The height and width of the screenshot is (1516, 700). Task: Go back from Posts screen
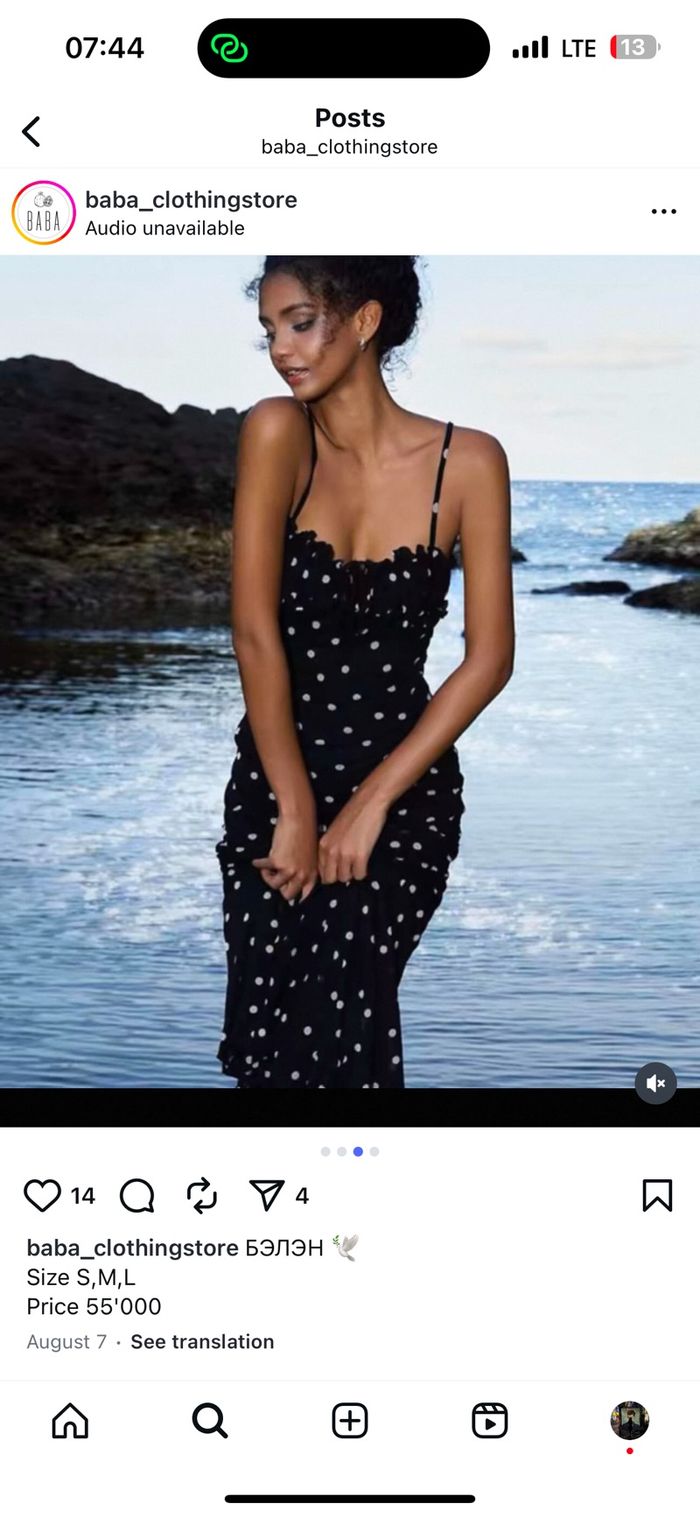click(32, 131)
